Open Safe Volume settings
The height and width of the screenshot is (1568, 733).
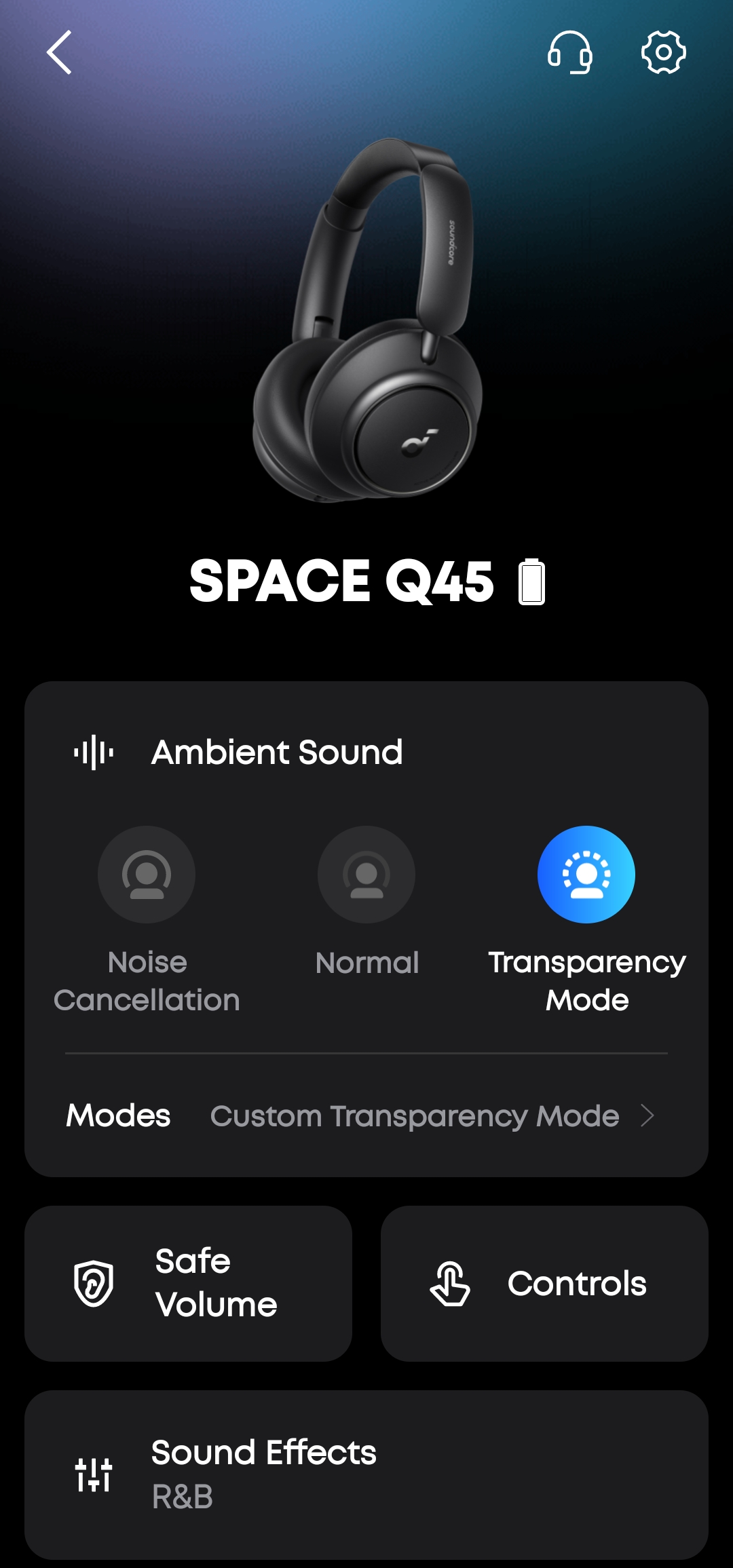[188, 1283]
